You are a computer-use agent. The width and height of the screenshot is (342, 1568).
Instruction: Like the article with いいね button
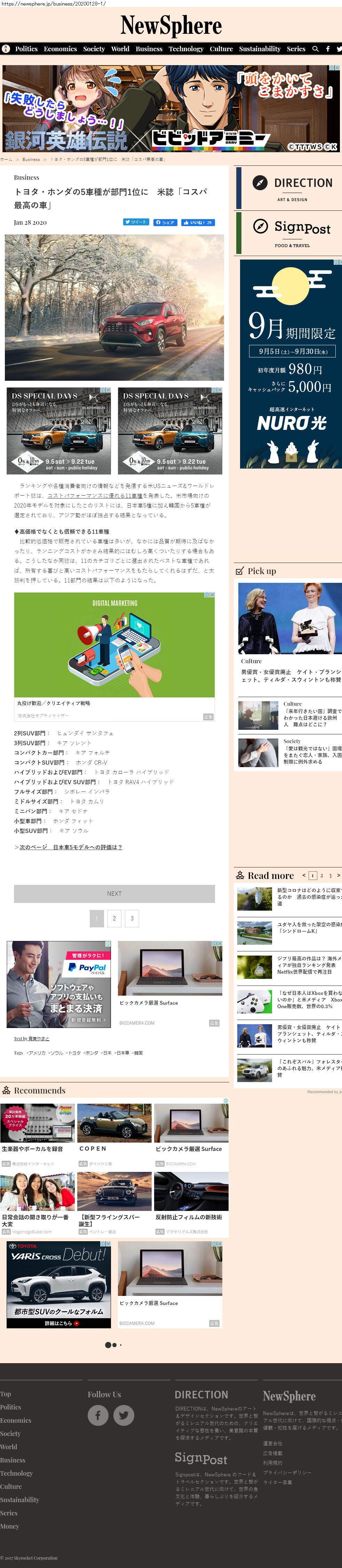point(197,222)
